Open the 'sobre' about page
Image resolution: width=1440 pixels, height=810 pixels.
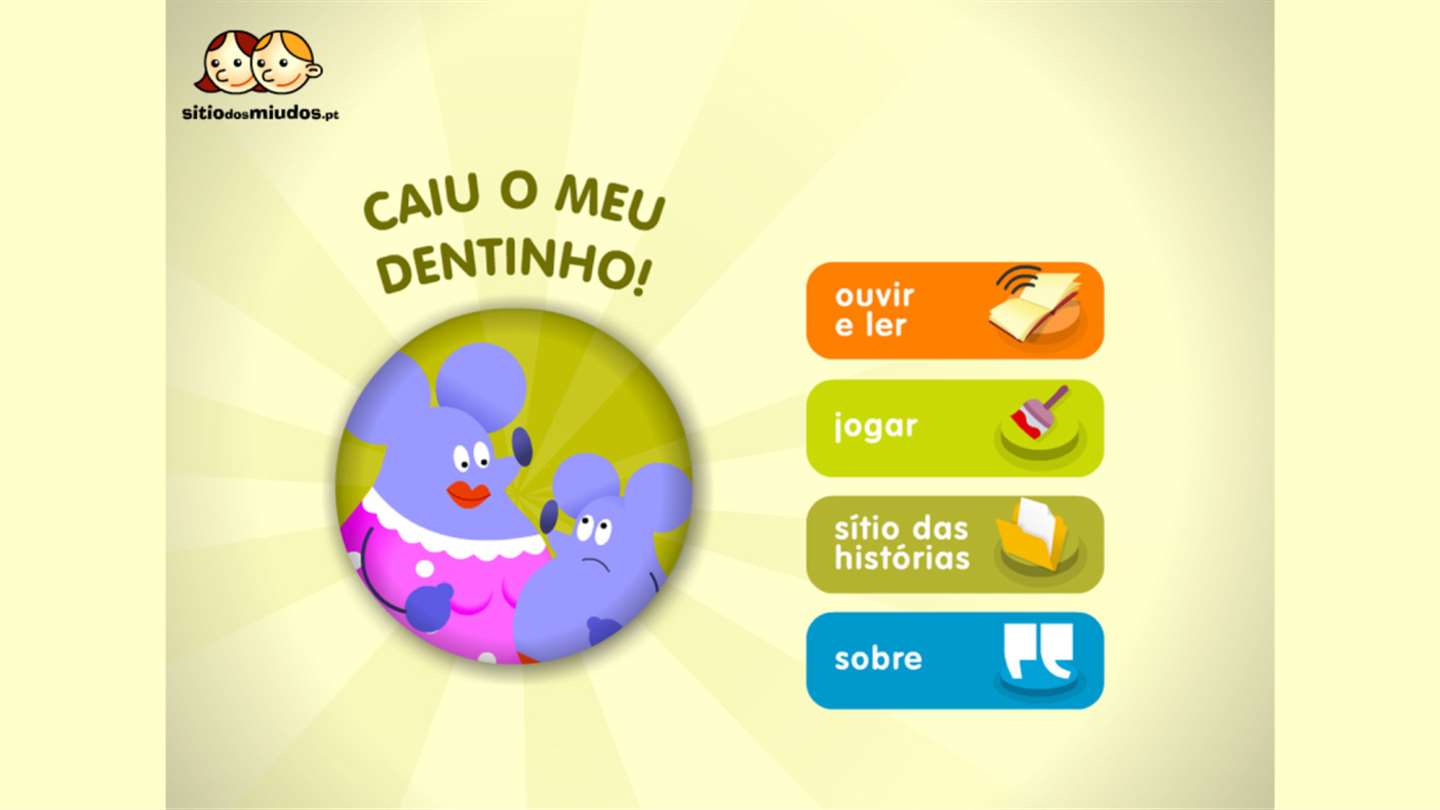(x=954, y=660)
